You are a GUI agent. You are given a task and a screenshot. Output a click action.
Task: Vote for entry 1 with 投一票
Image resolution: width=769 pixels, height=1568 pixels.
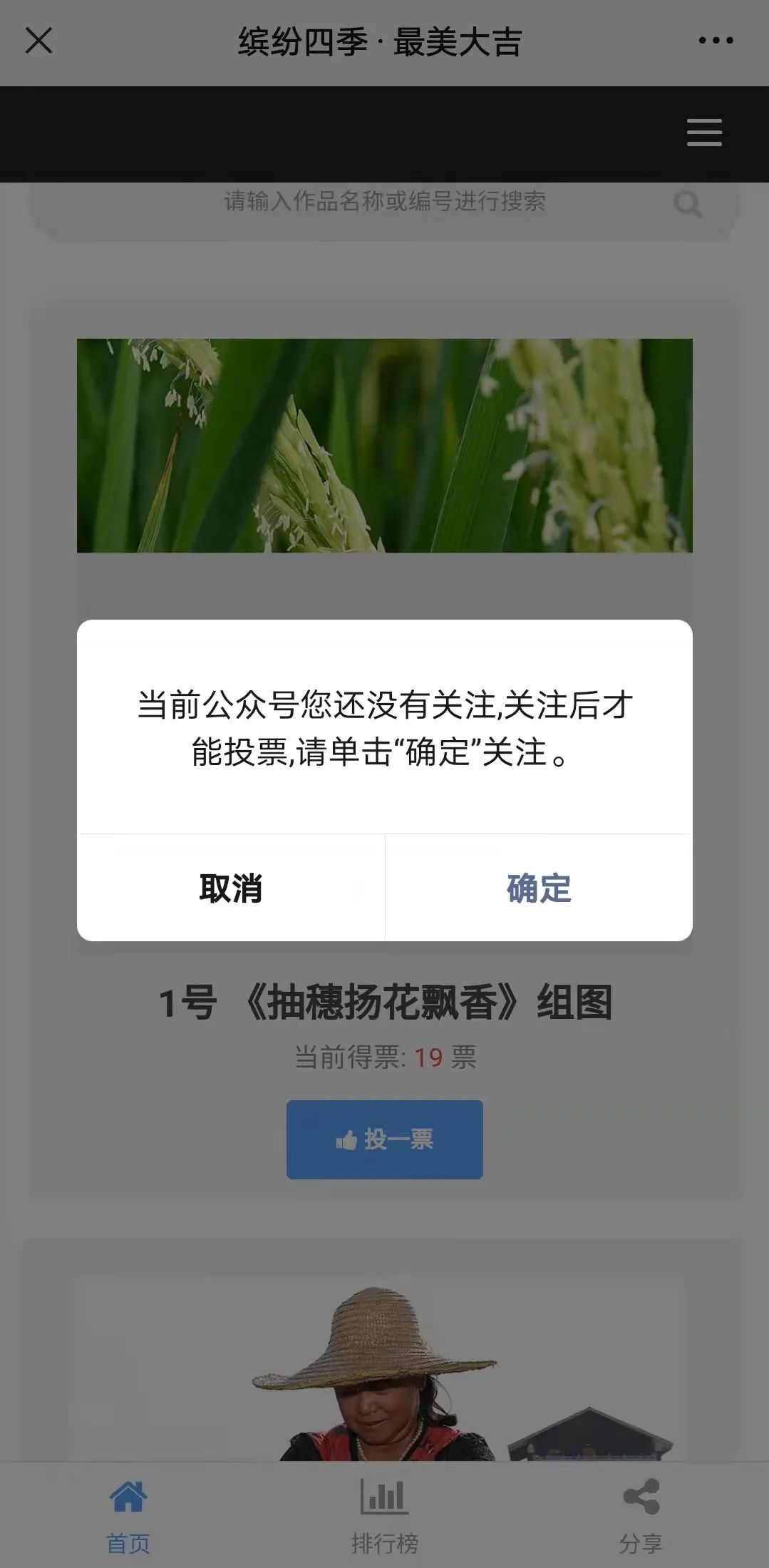[384, 1139]
